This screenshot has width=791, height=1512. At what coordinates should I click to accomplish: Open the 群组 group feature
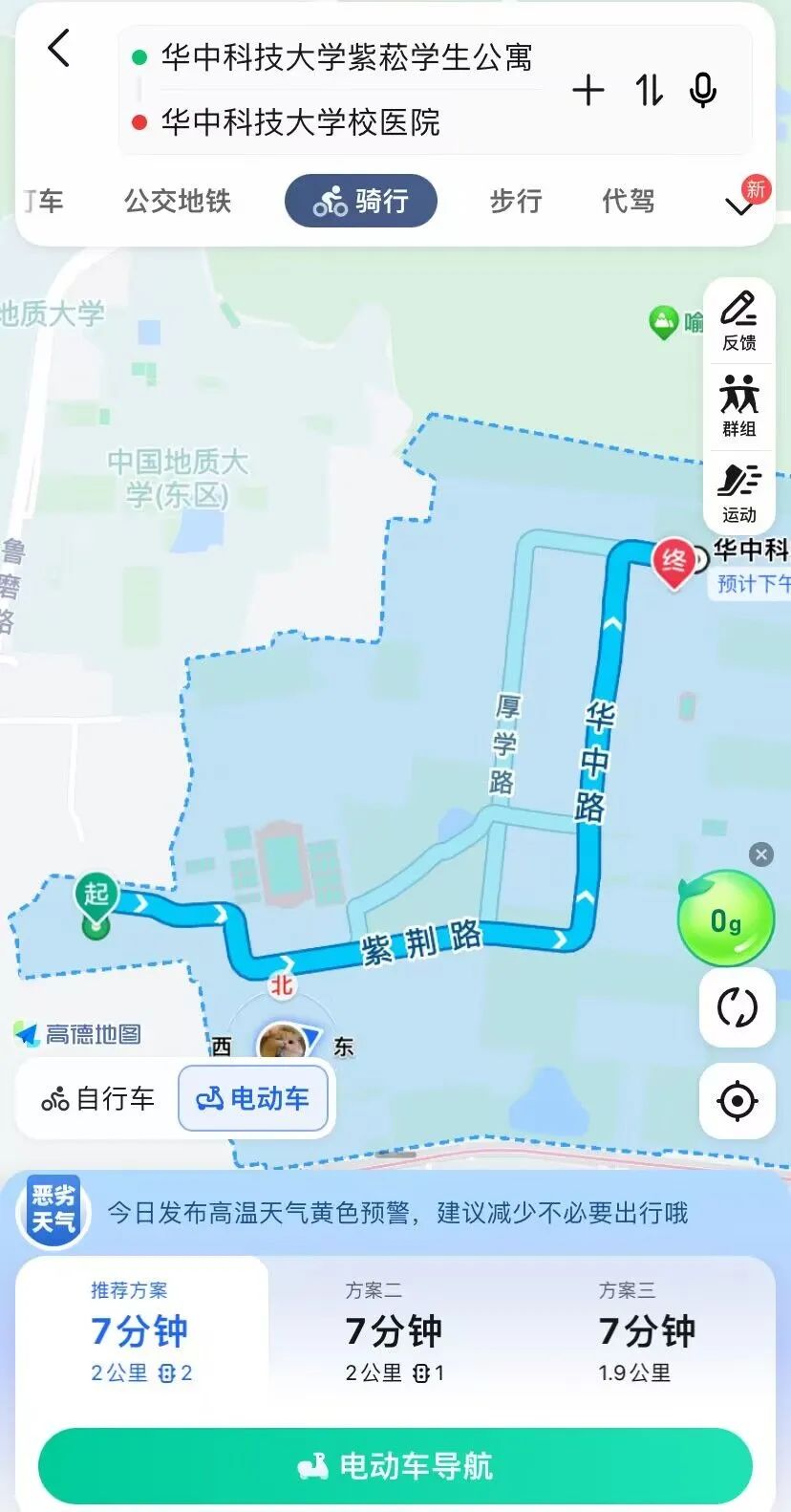[739, 406]
